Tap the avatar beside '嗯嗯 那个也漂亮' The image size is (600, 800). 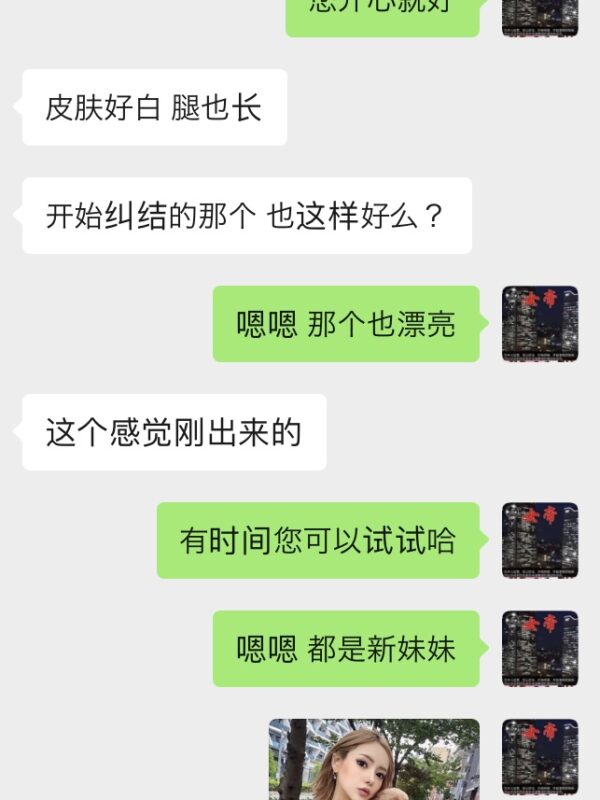pyautogui.click(x=540, y=323)
